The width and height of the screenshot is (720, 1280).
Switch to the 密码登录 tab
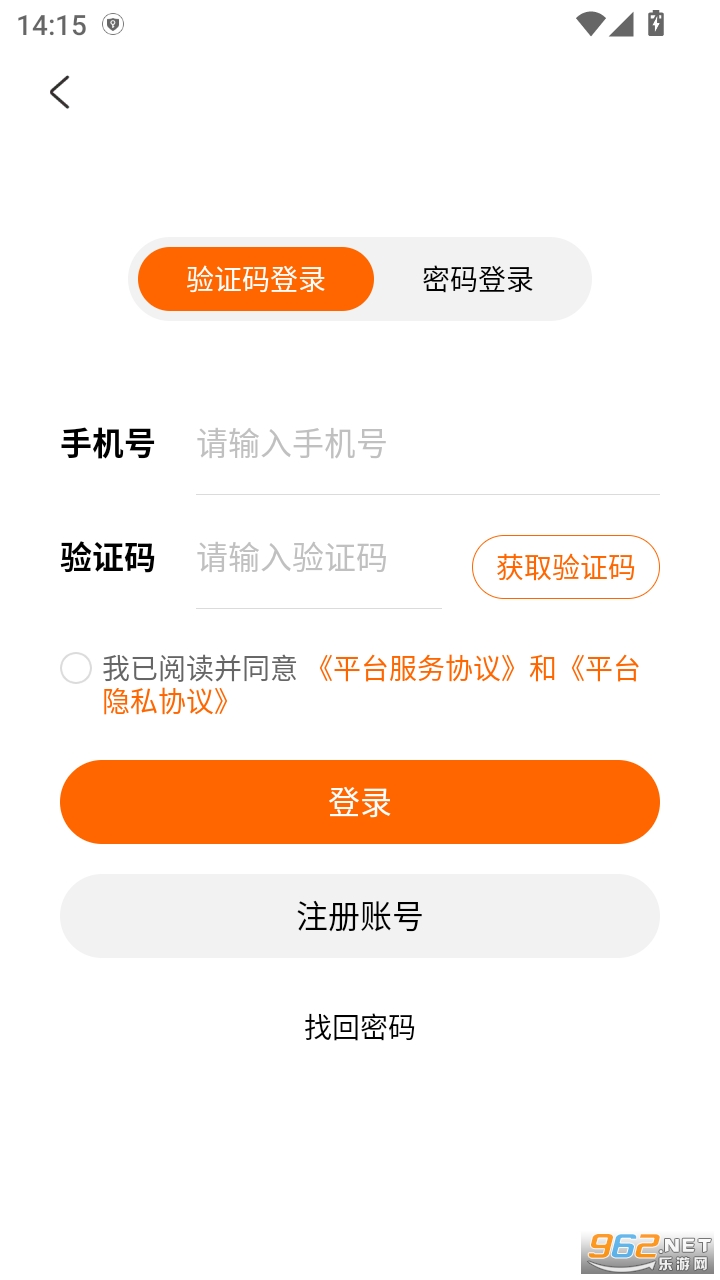tap(477, 280)
